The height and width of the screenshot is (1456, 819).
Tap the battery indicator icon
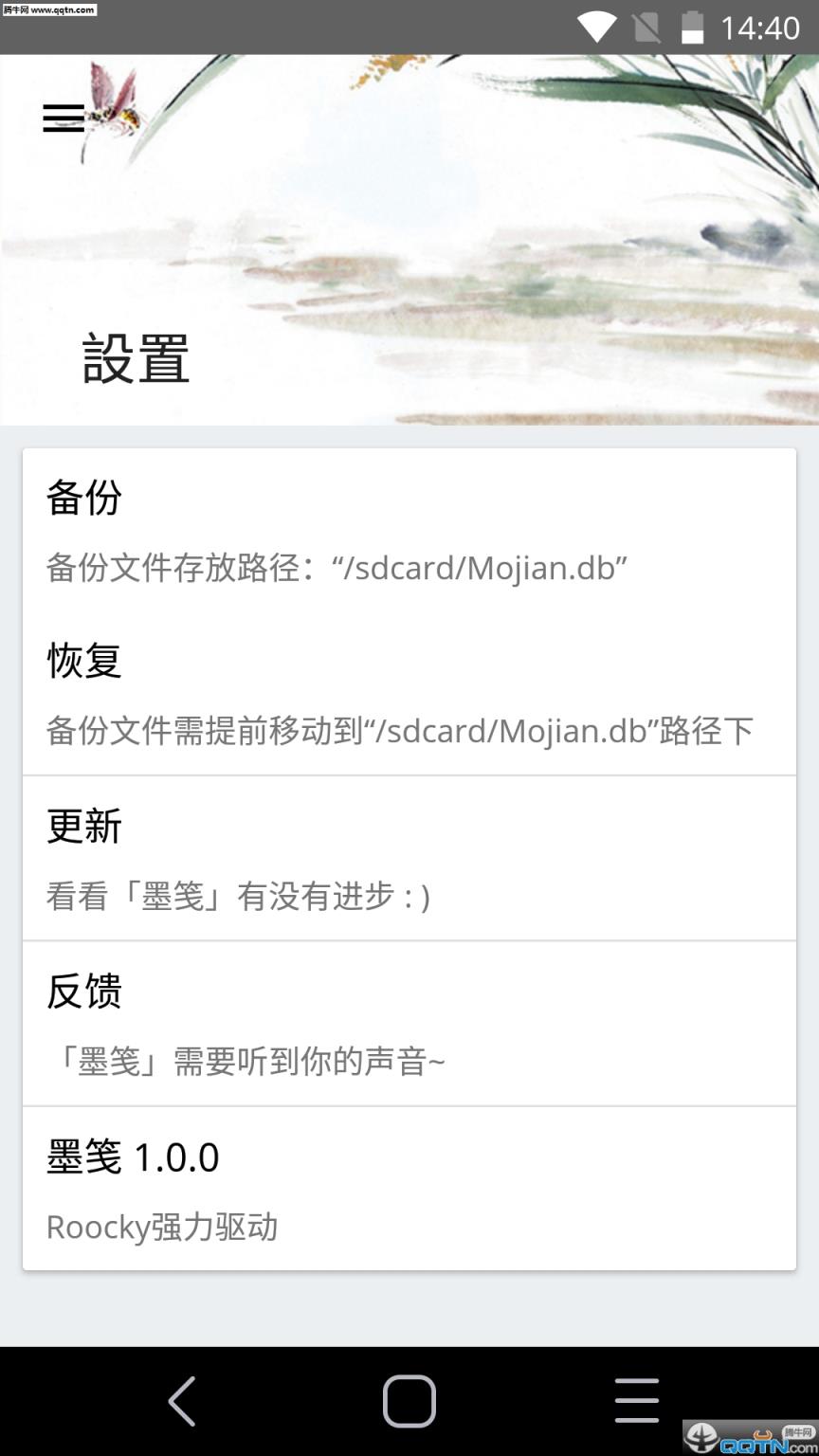690,27
